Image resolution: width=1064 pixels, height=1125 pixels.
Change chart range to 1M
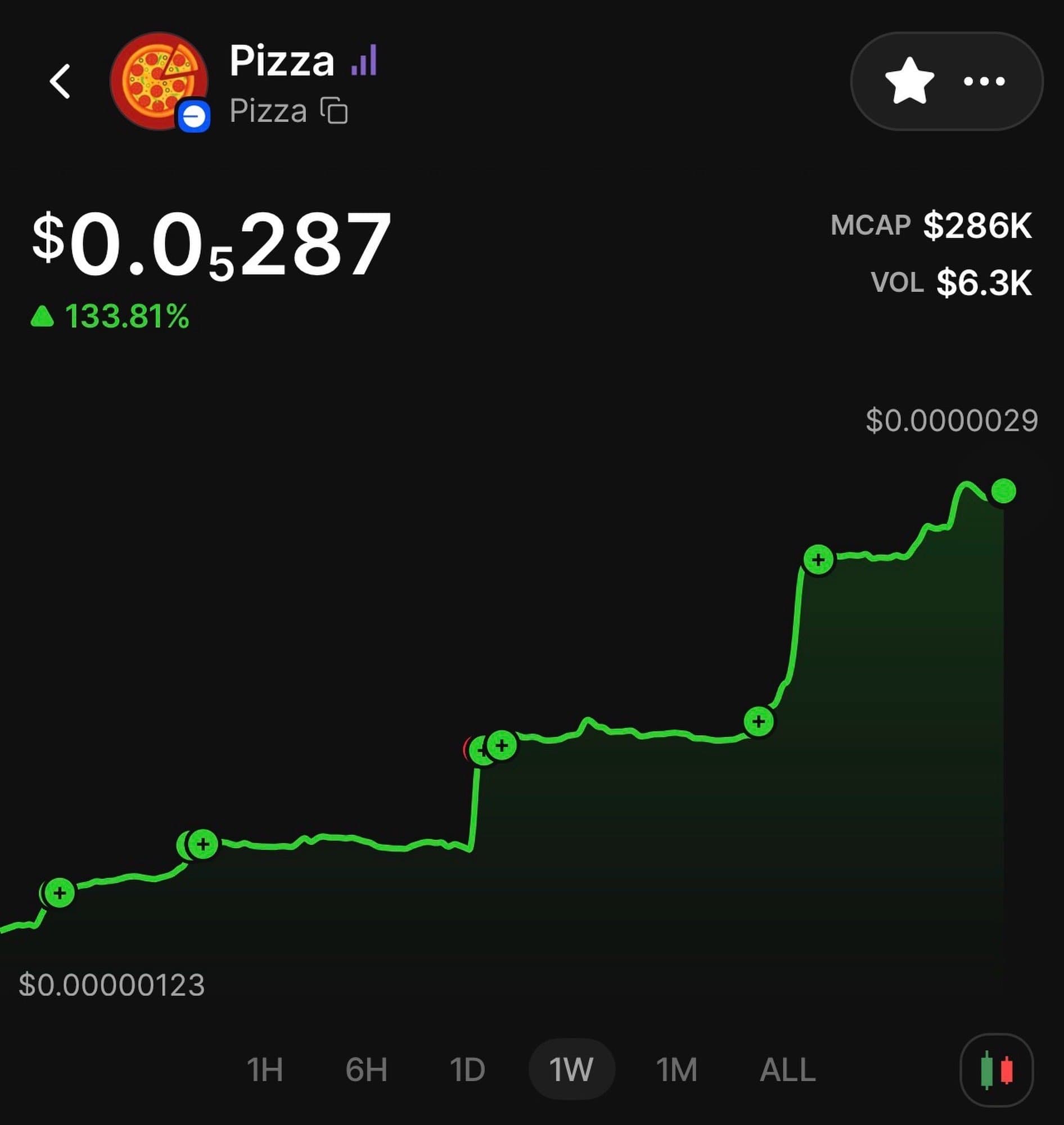pos(676,1069)
